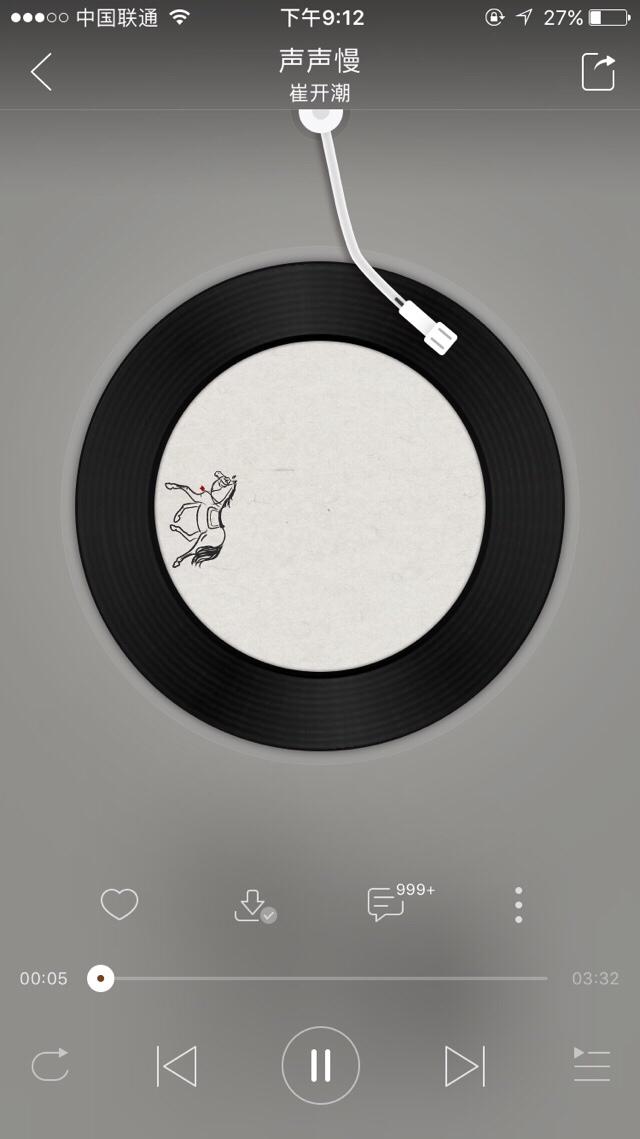Tap the vinyl record album cover

320,505
